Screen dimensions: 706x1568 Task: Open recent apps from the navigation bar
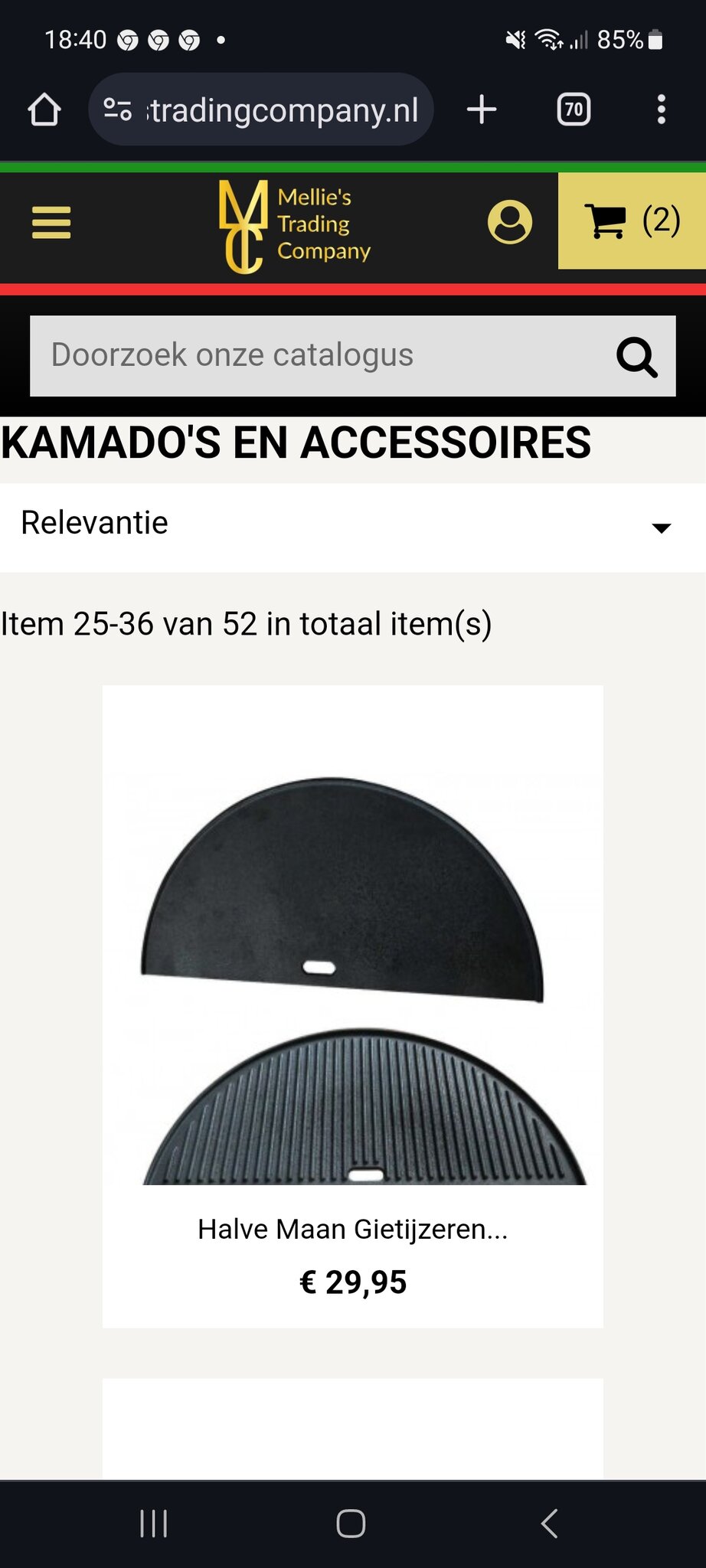click(154, 1524)
